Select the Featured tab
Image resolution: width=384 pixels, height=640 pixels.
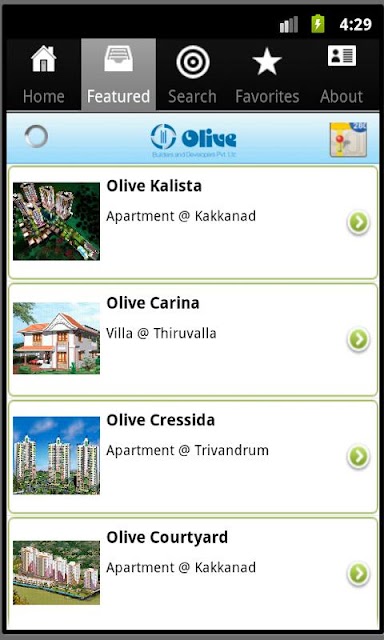point(118,75)
